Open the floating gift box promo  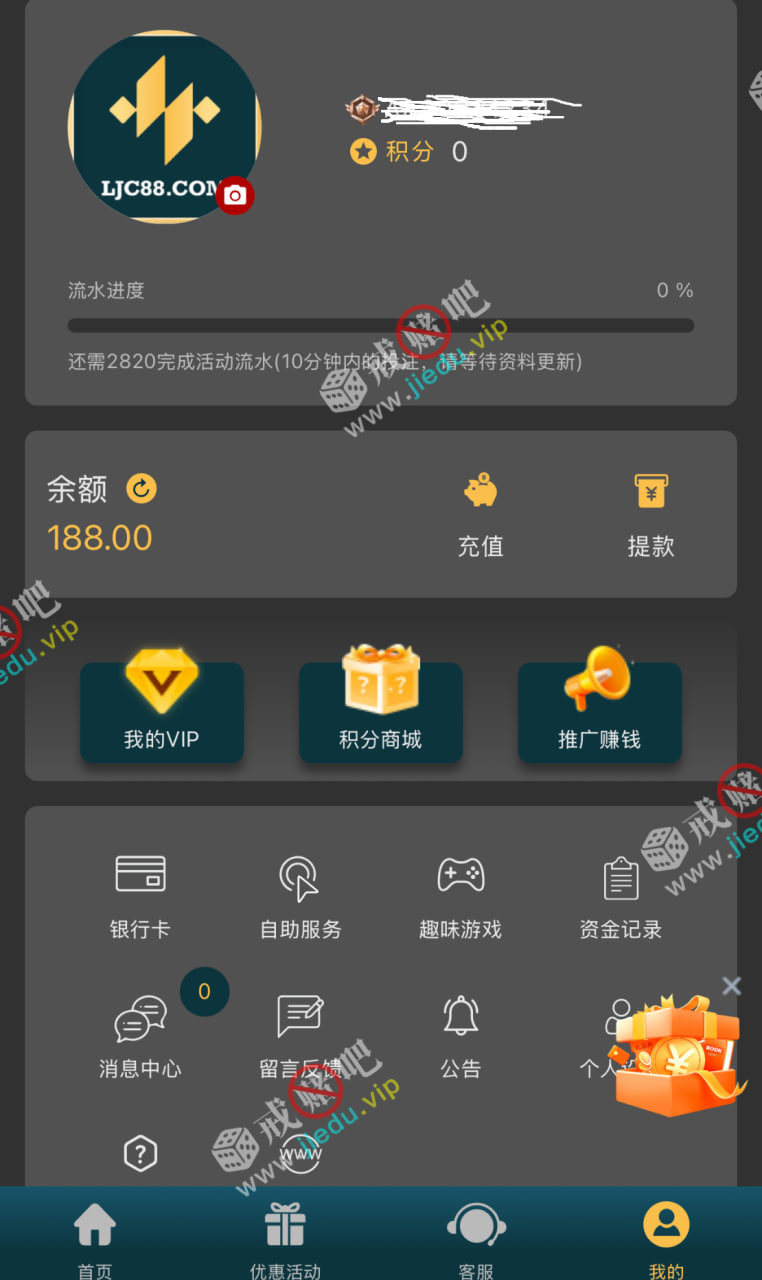coord(677,1058)
